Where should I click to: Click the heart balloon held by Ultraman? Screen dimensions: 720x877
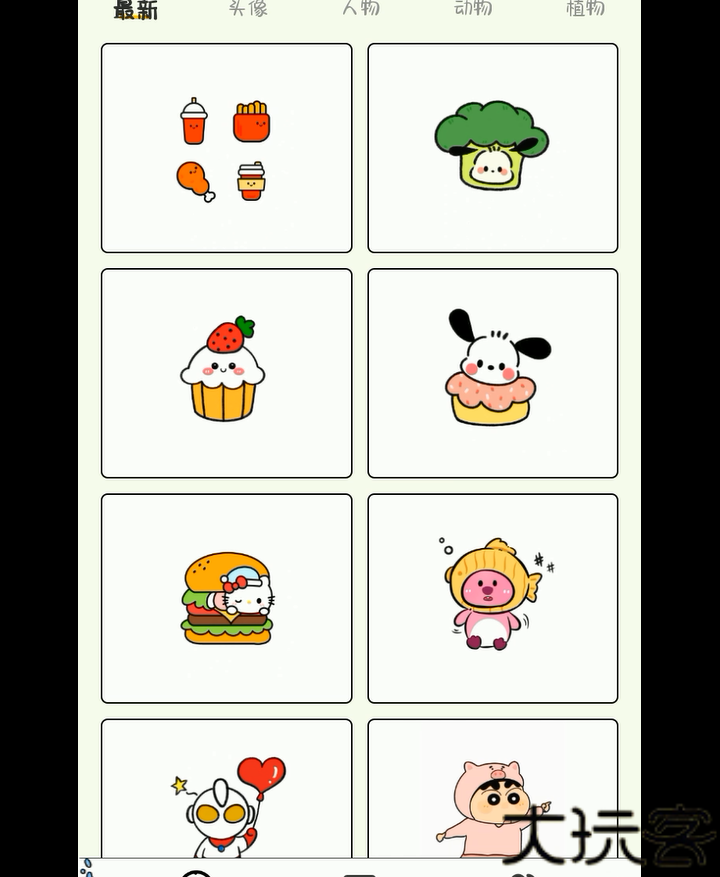(260, 772)
